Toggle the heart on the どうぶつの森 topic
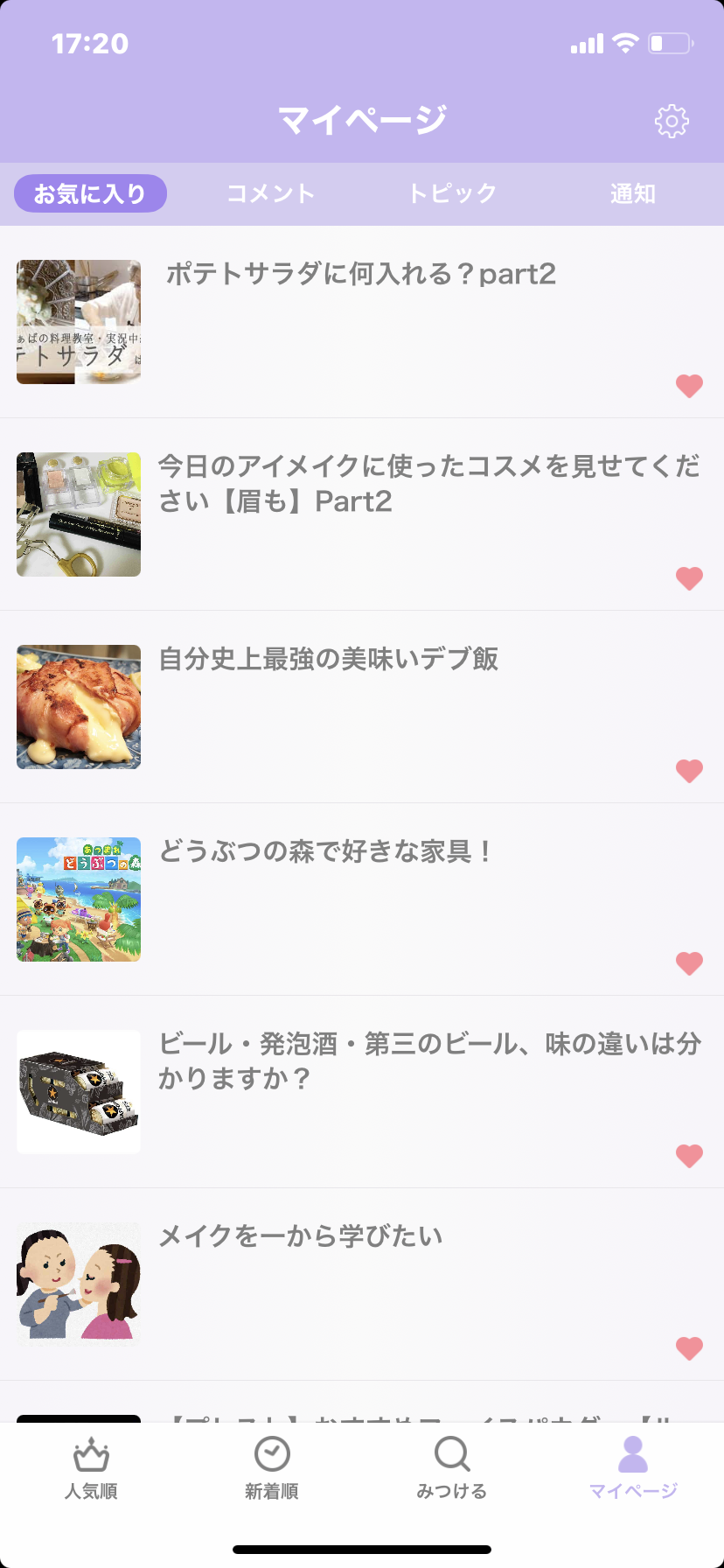This screenshot has height=1568, width=724. [x=690, y=962]
